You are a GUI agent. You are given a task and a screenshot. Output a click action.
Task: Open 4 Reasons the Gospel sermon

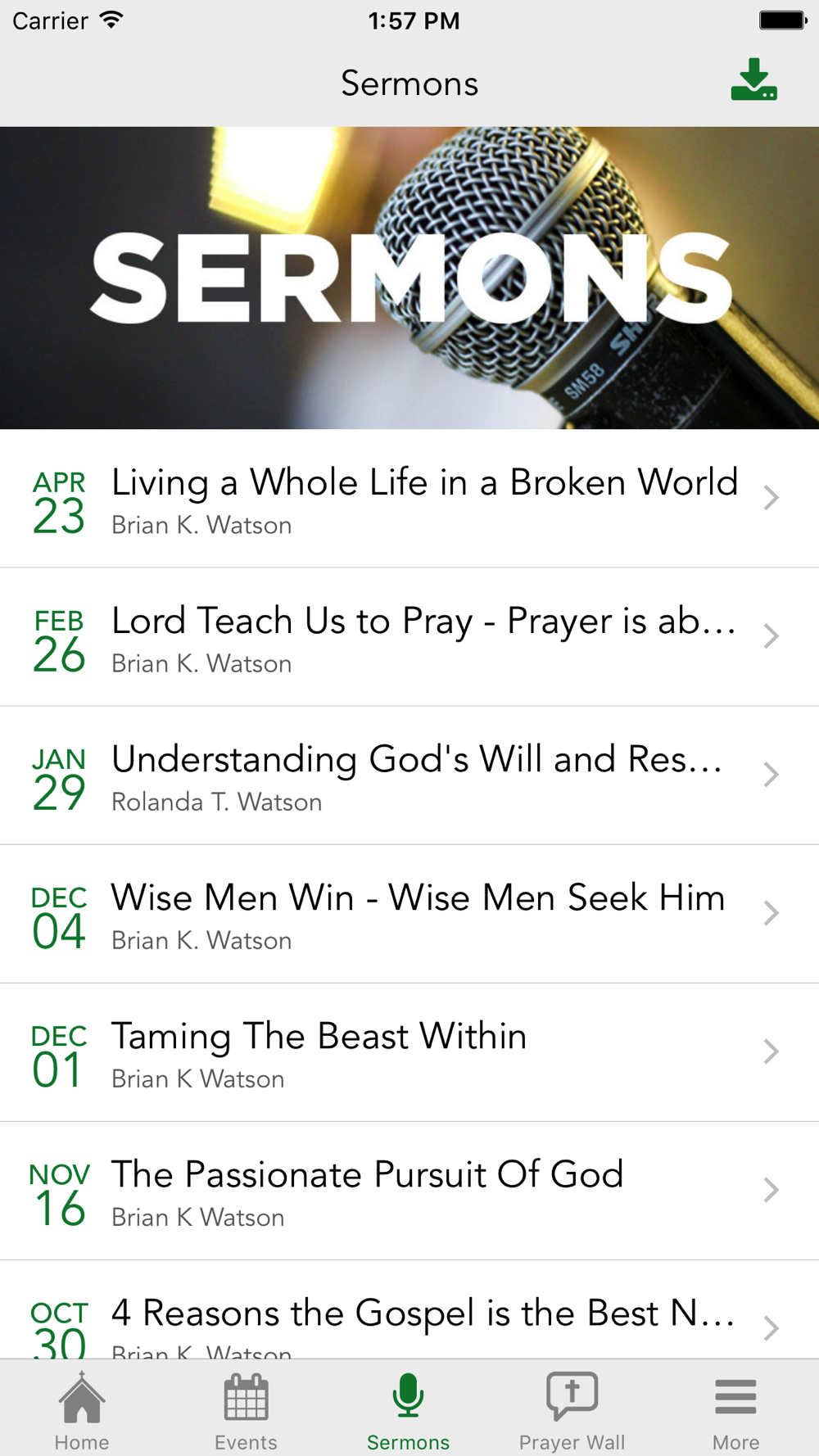409,1309
